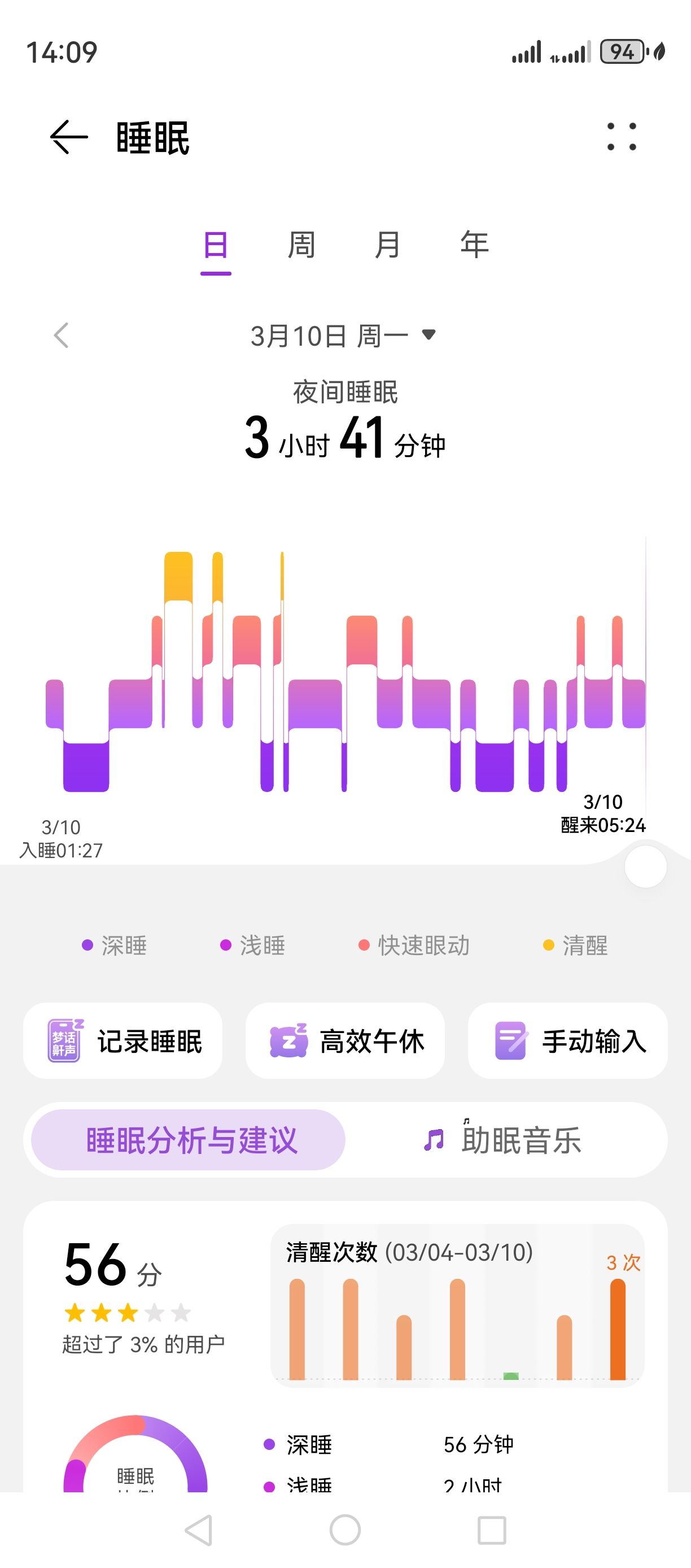Tap the 记录睡眠 button
This screenshot has height=1568, width=691.
pyautogui.click(x=123, y=1041)
